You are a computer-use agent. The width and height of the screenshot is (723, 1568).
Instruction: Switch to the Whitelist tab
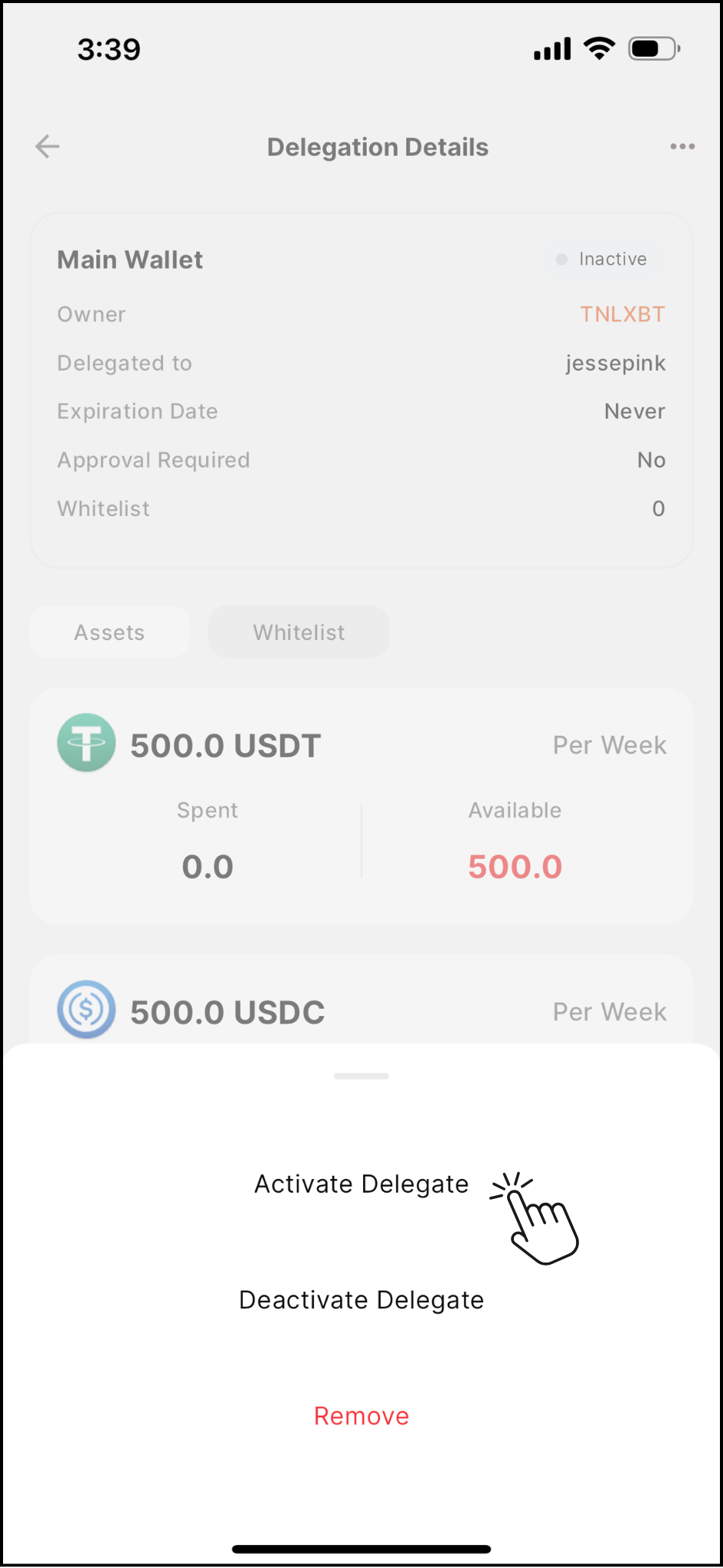tap(299, 632)
